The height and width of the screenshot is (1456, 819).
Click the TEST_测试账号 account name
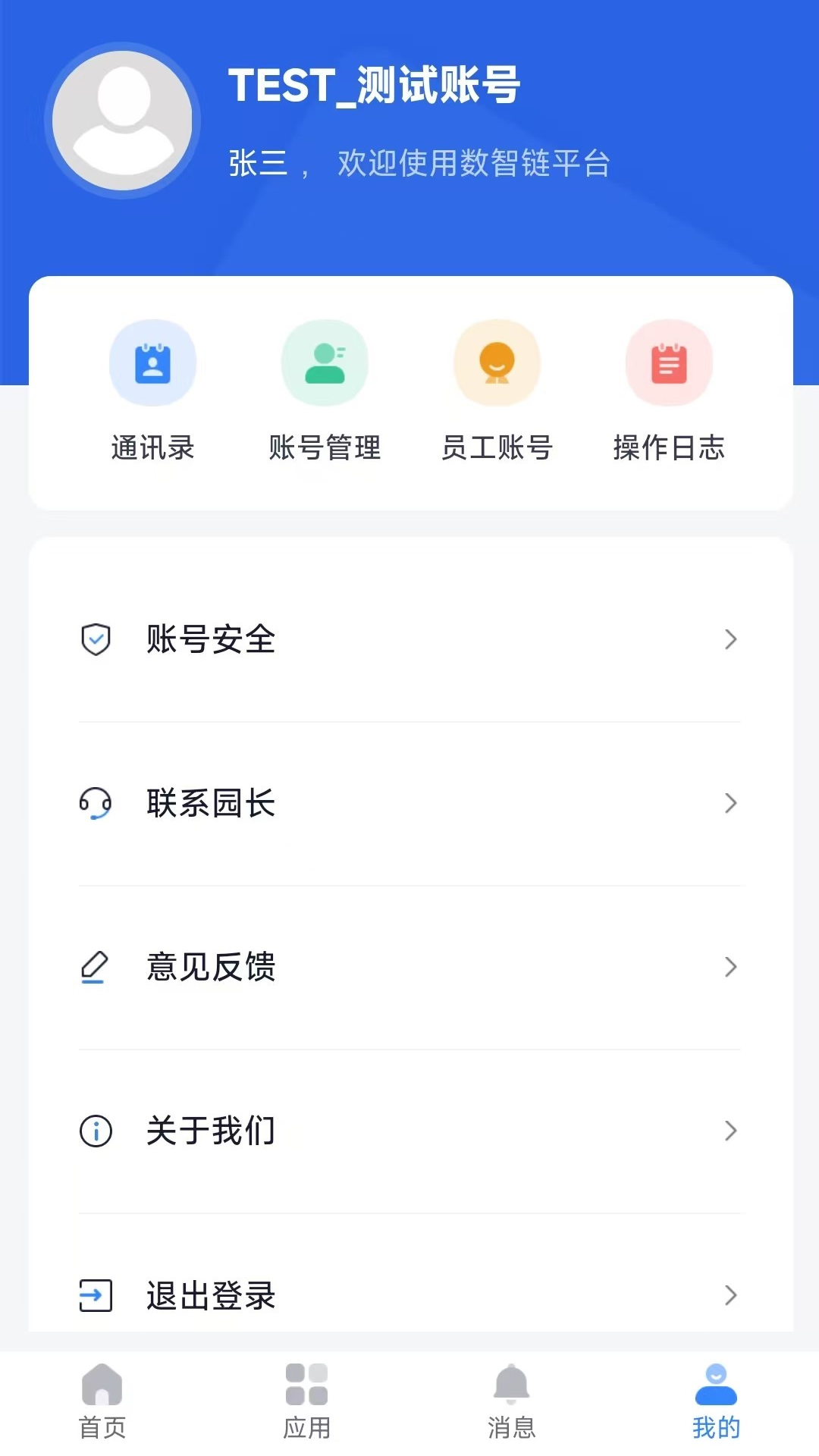tap(373, 85)
